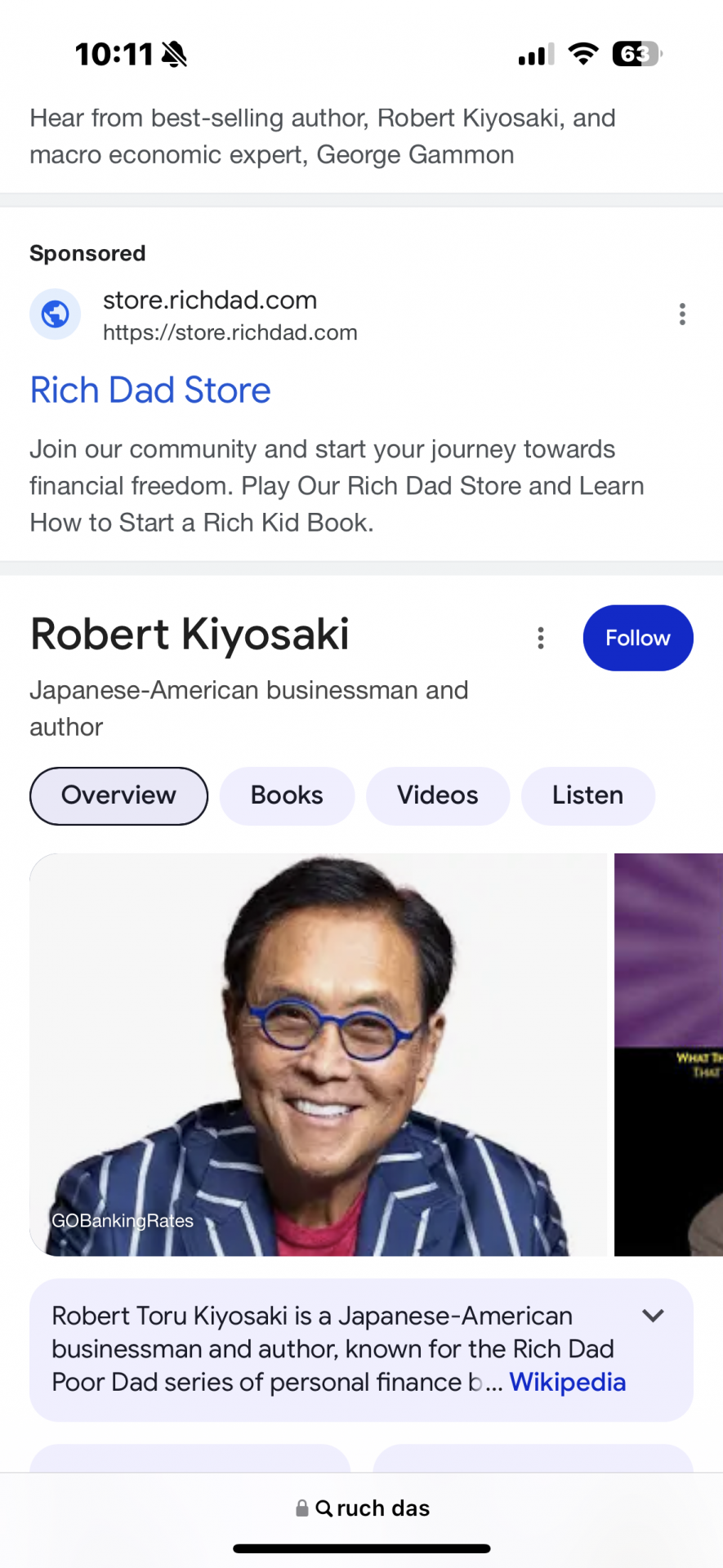723x1568 pixels.
Task: Follow Robert Kiyosaki
Action: tap(637, 638)
